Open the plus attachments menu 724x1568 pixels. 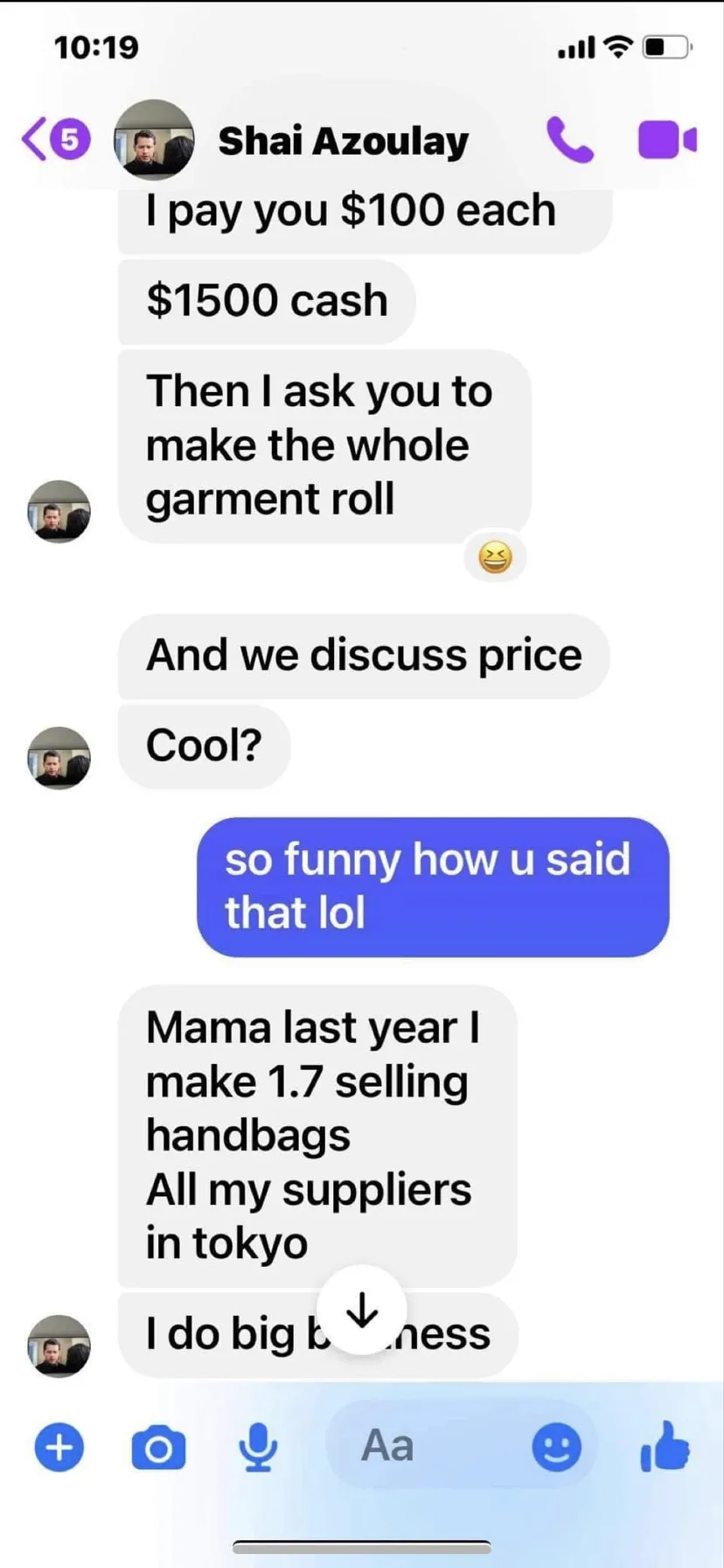pos(59,1447)
